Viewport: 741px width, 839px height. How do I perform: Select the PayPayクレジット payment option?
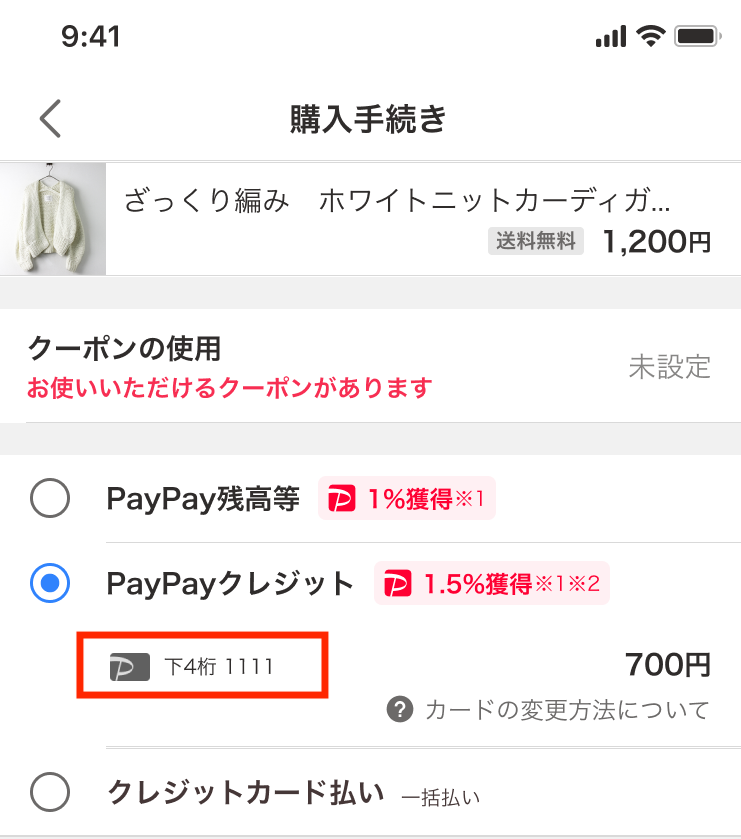click(50, 583)
